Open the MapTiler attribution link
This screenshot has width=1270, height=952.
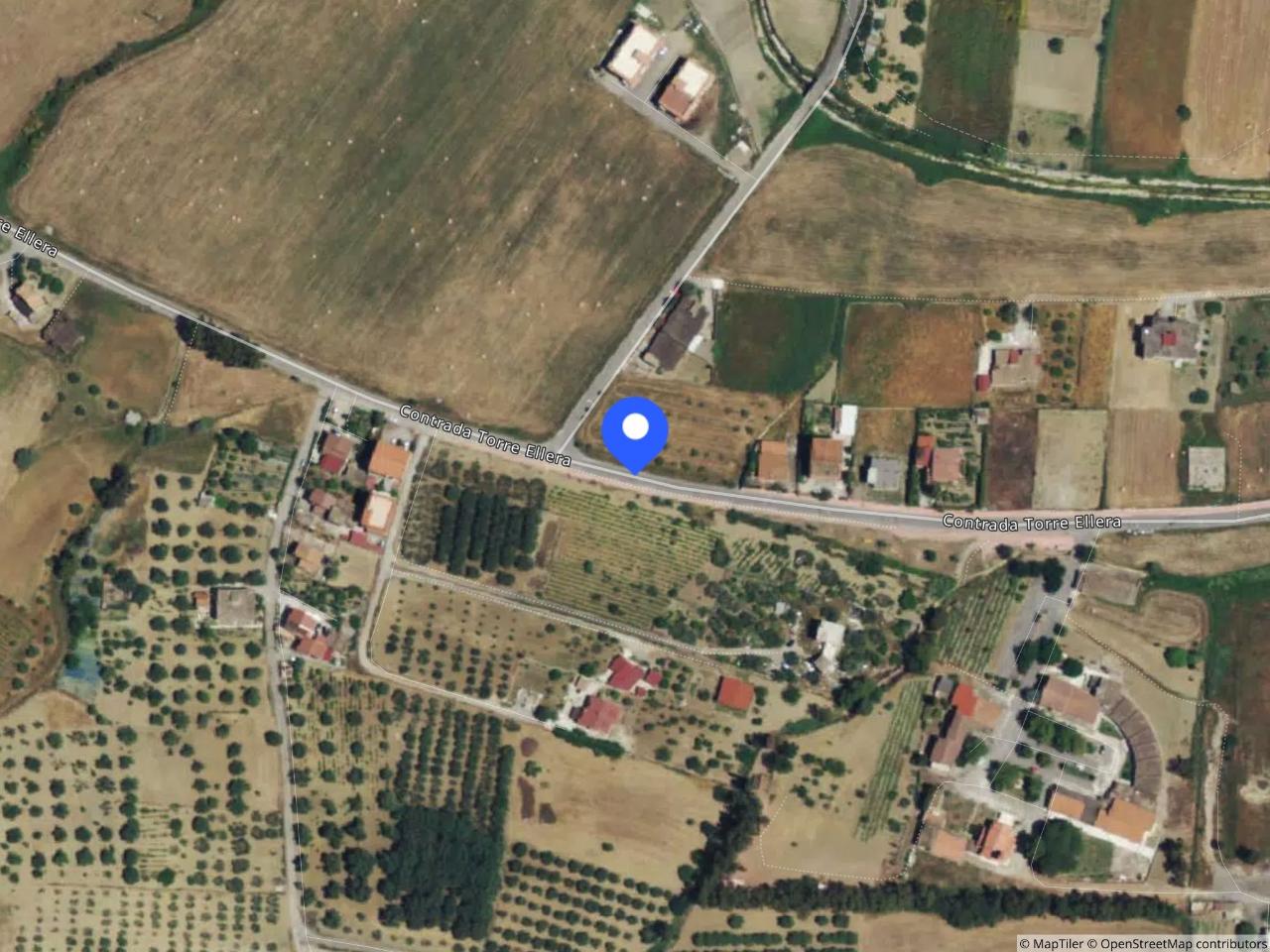(x=1052, y=943)
